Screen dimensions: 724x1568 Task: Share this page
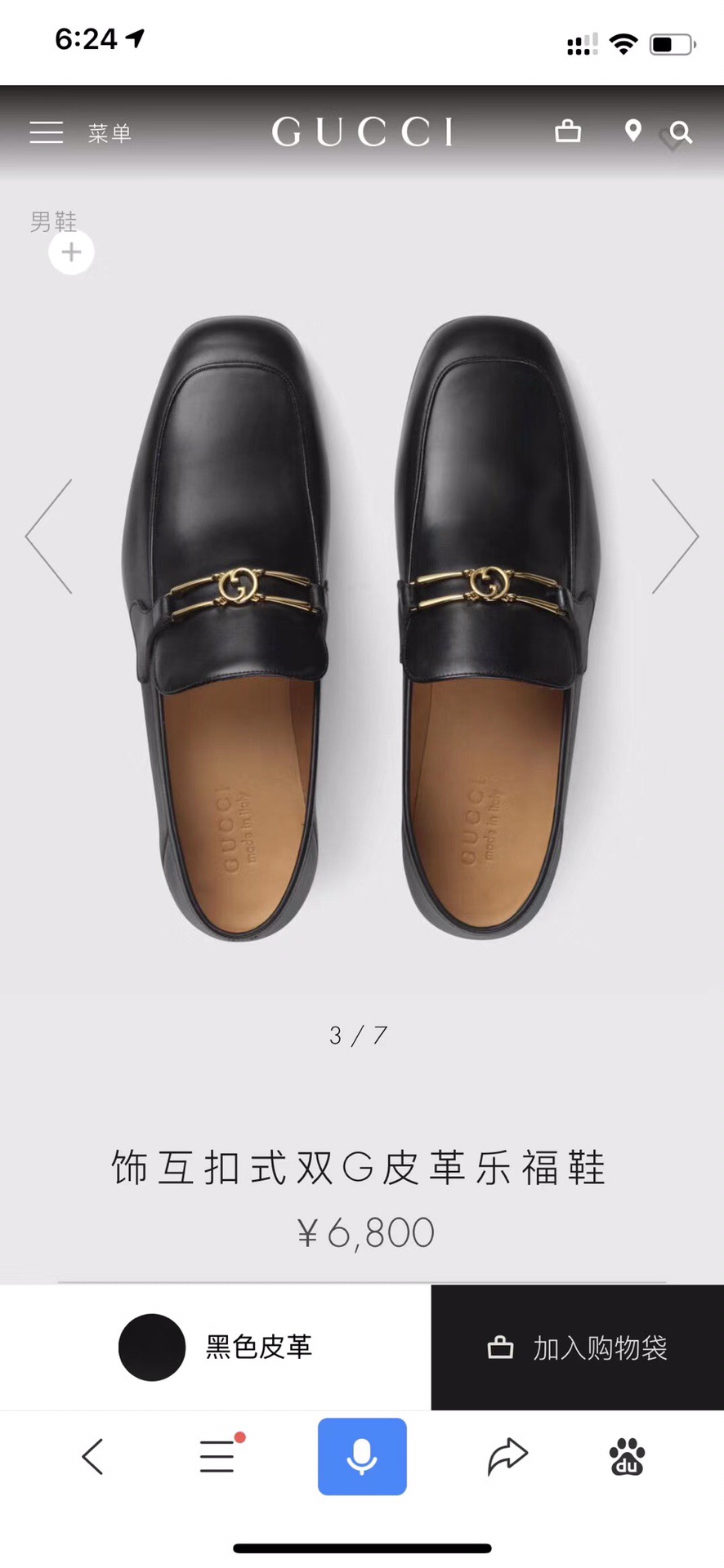tap(507, 1456)
